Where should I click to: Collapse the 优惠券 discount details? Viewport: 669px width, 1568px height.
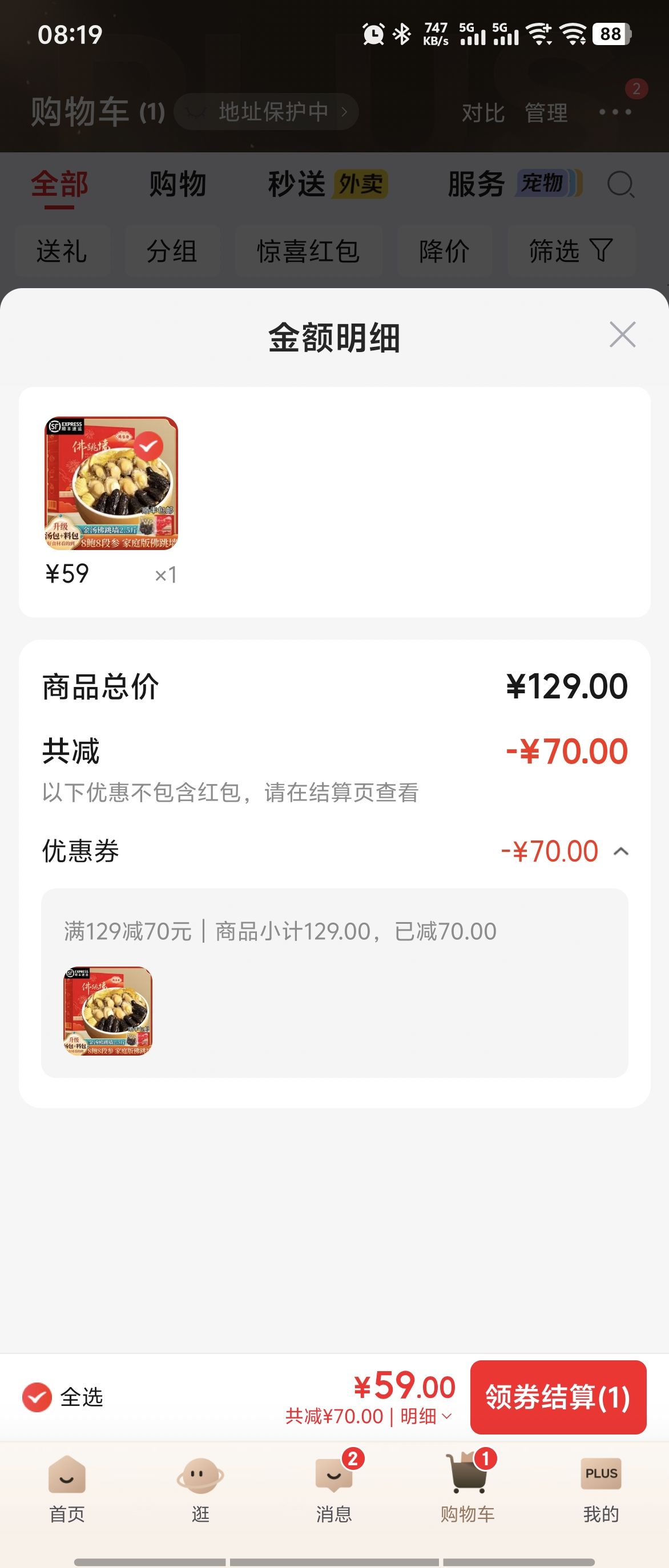[x=621, y=851]
